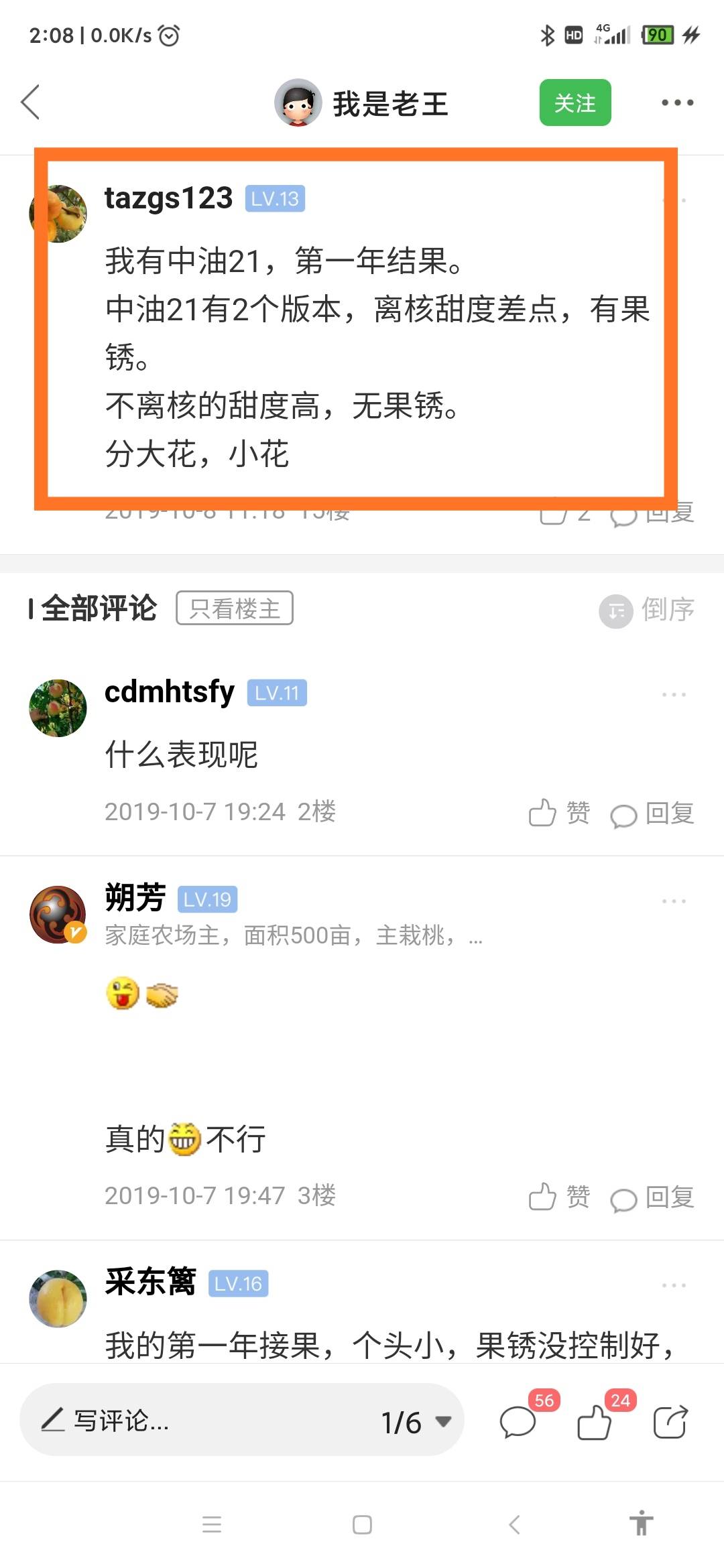This screenshot has height=1568, width=724.
Task: Open the top-right overflow menu
Action: coord(677,103)
